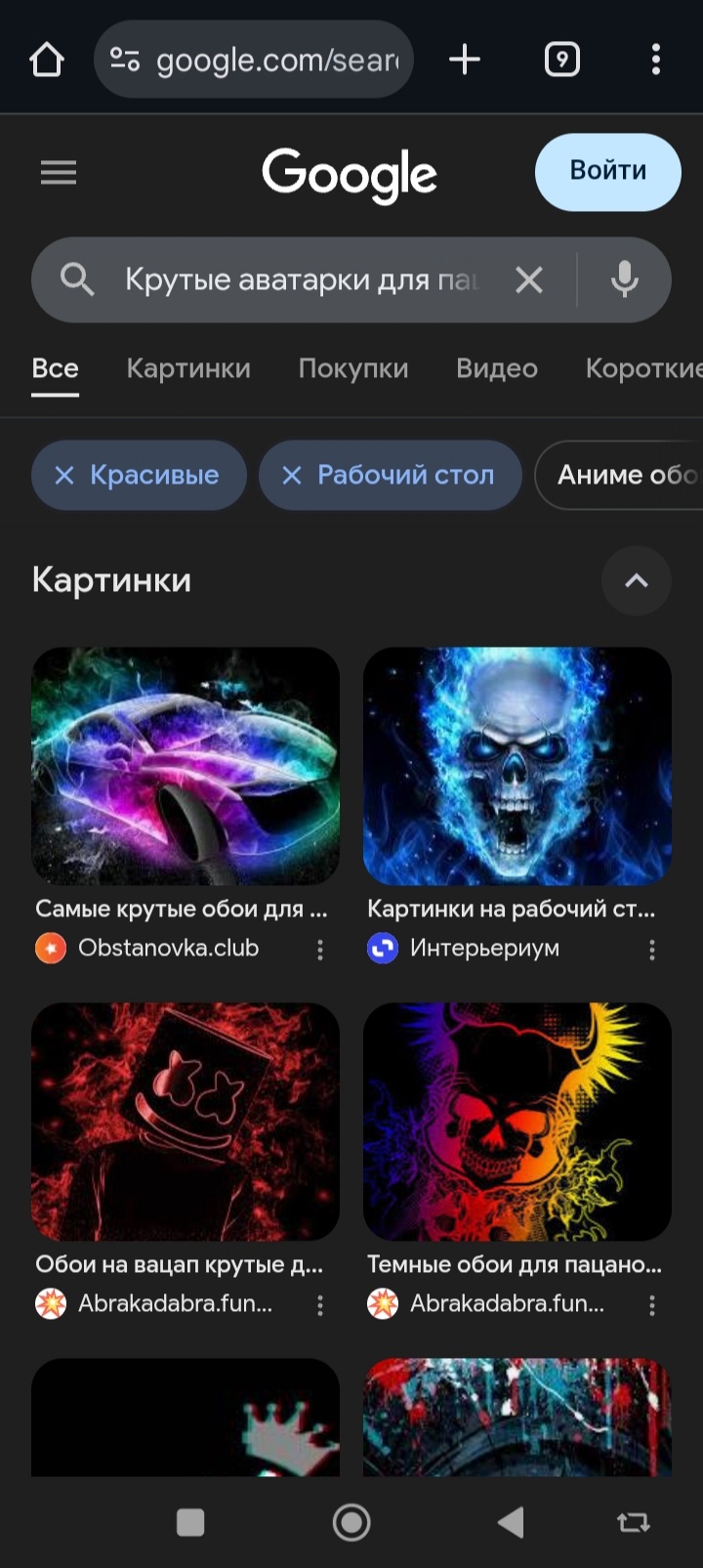Switch to the Видео tab
703x1568 pixels.
coord(496,368)
